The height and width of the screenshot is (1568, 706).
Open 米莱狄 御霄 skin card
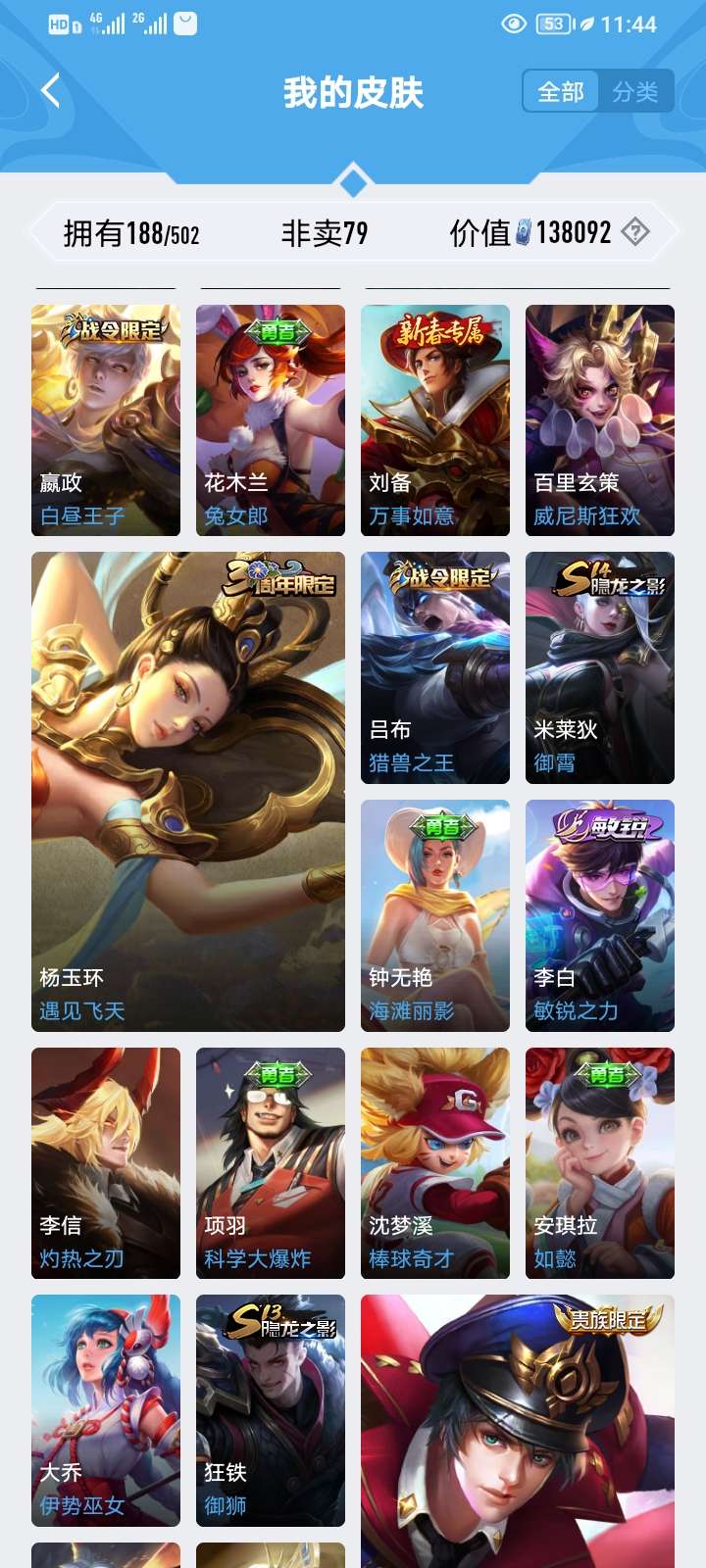600,667
